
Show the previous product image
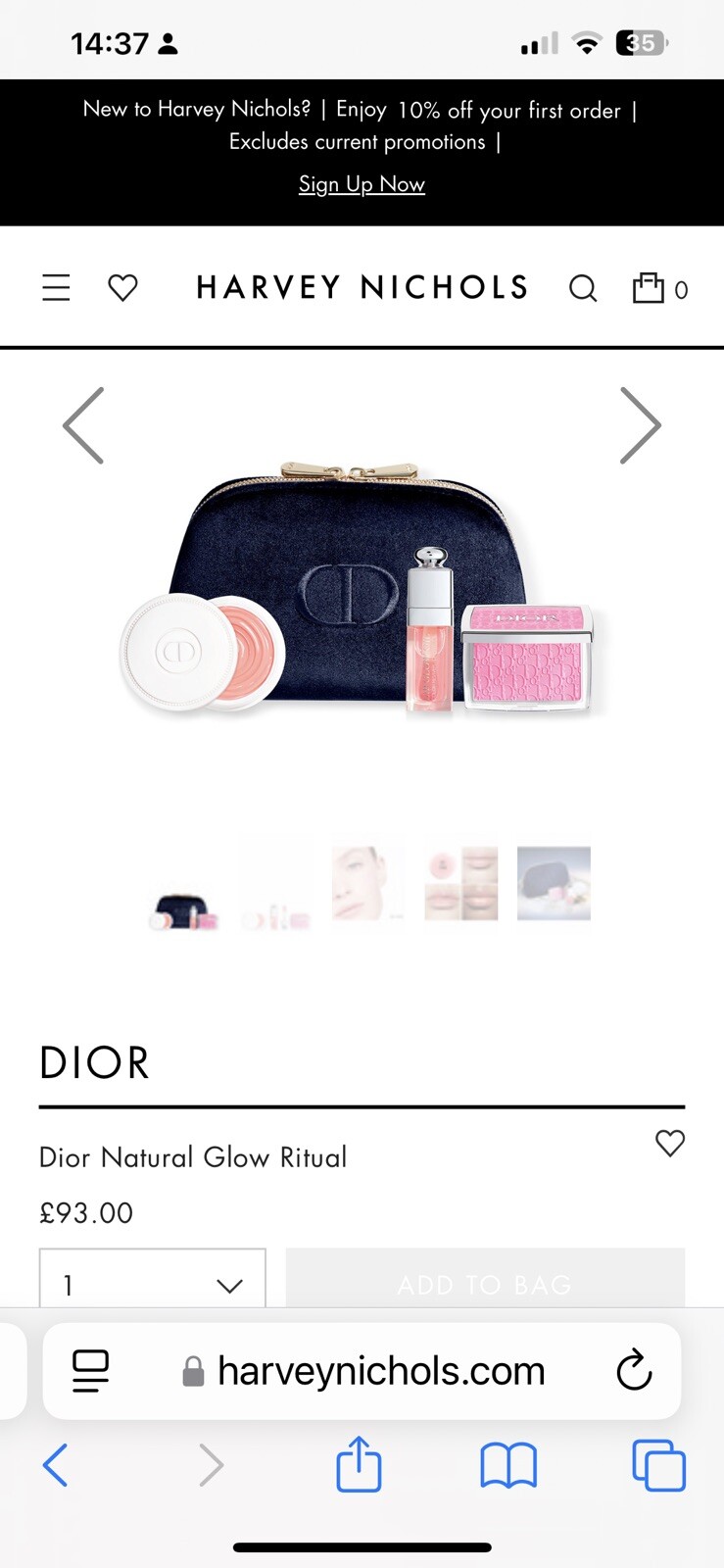[84, 425]
